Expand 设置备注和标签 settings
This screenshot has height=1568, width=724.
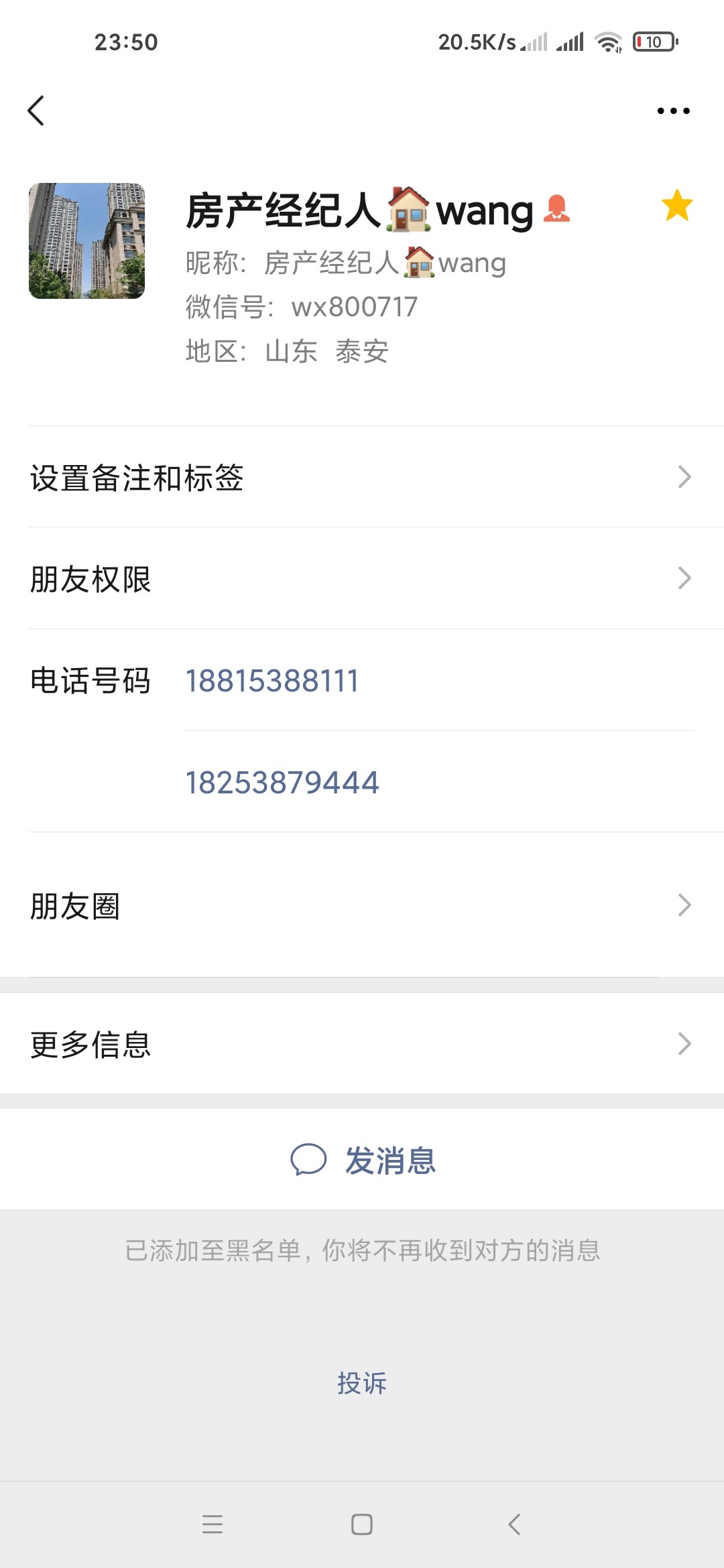(x=362, y=477)
